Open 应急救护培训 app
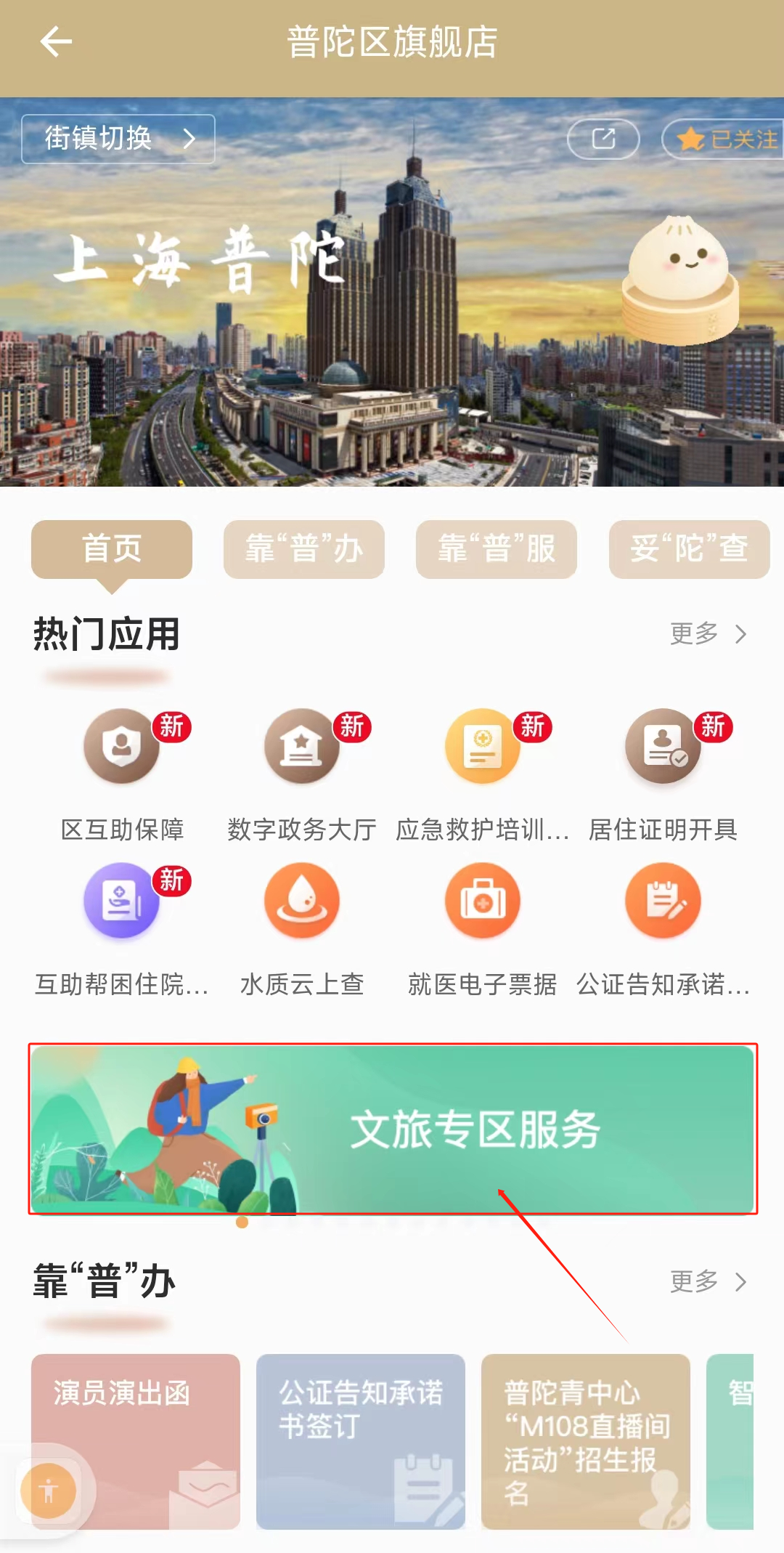784x1553 pixels. 483,747
